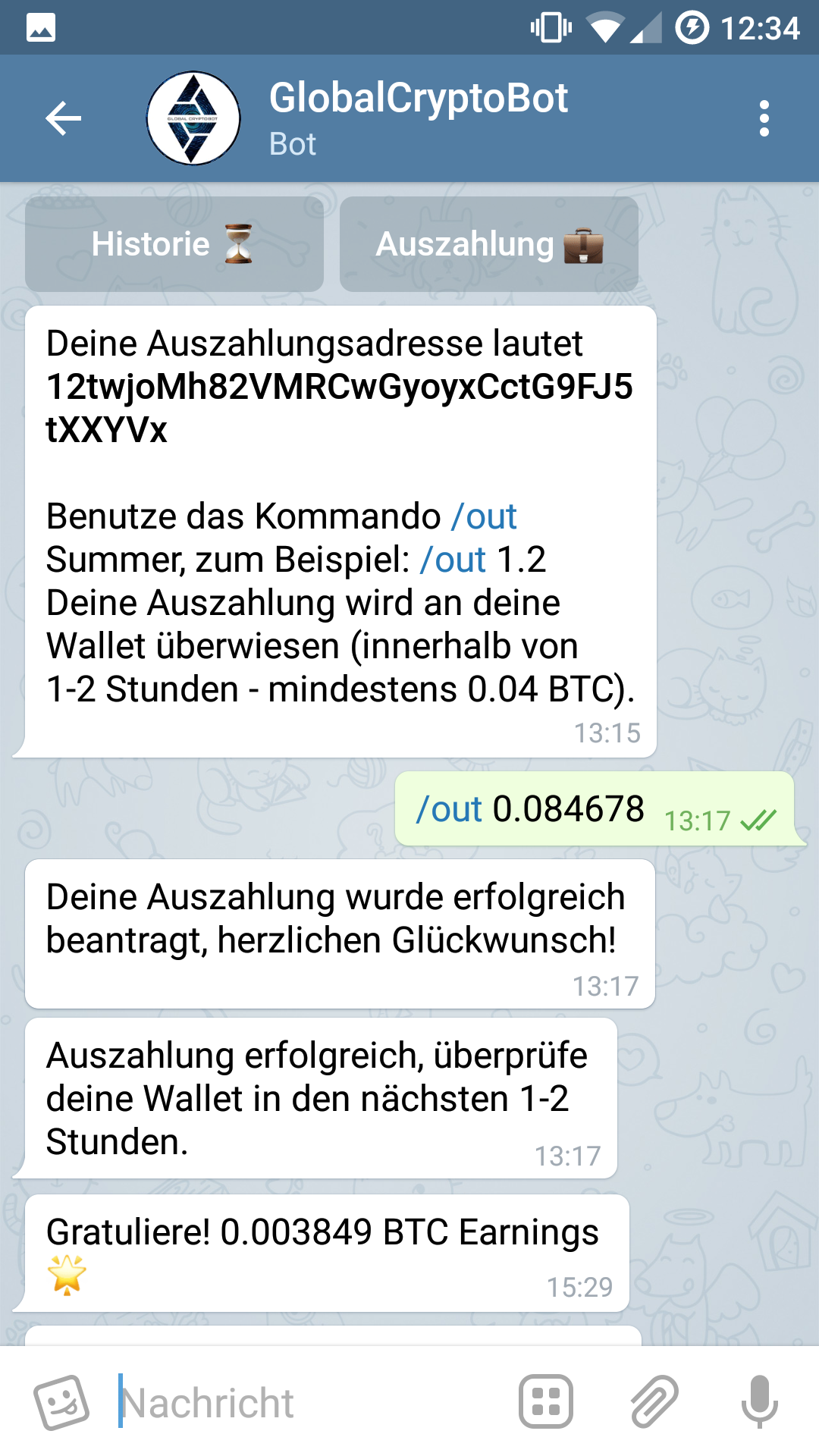Go back using the arrow icon
This screenshot has height=1456, width=819.
tap(63, 118)
